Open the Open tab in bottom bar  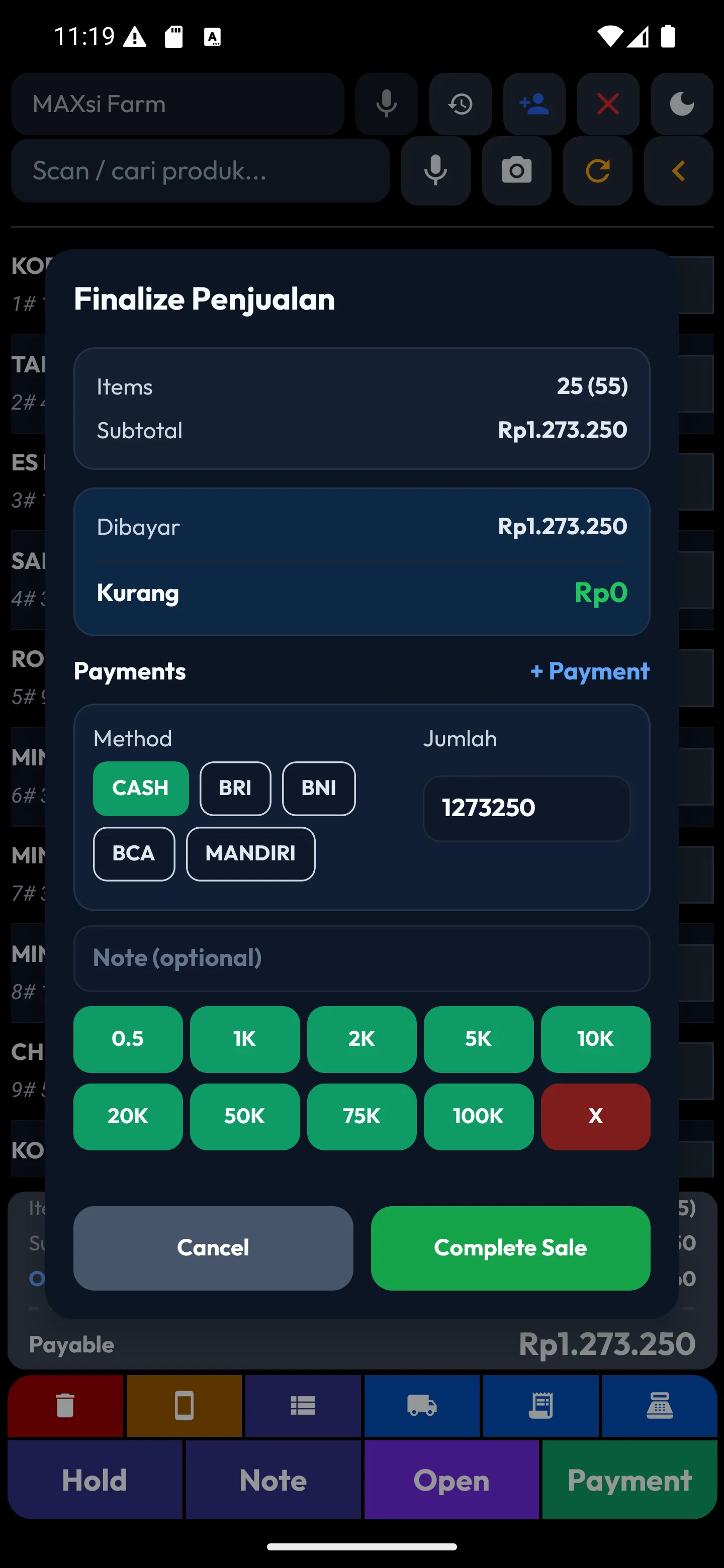click(x=451, y=1479)
